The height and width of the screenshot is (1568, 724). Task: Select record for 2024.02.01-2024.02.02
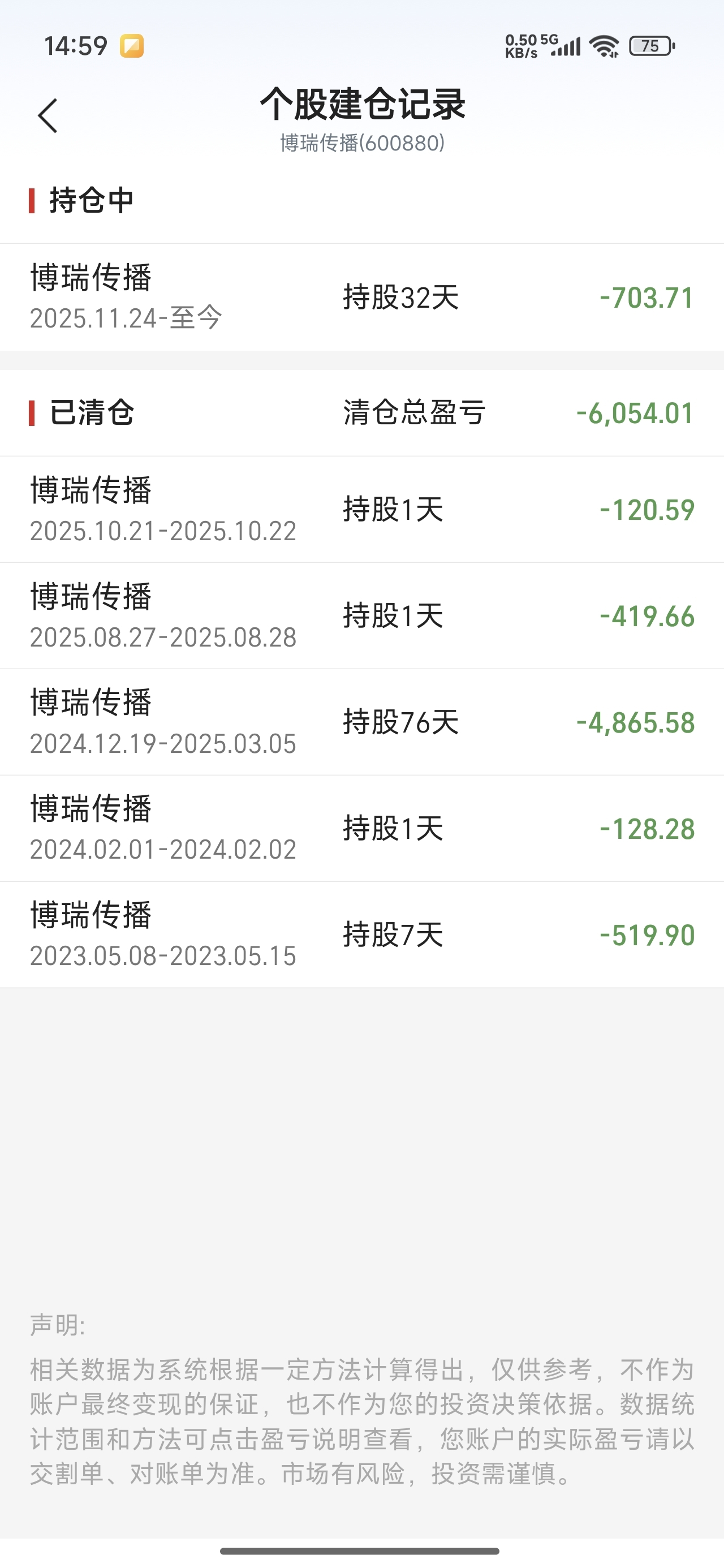(361, 829)
